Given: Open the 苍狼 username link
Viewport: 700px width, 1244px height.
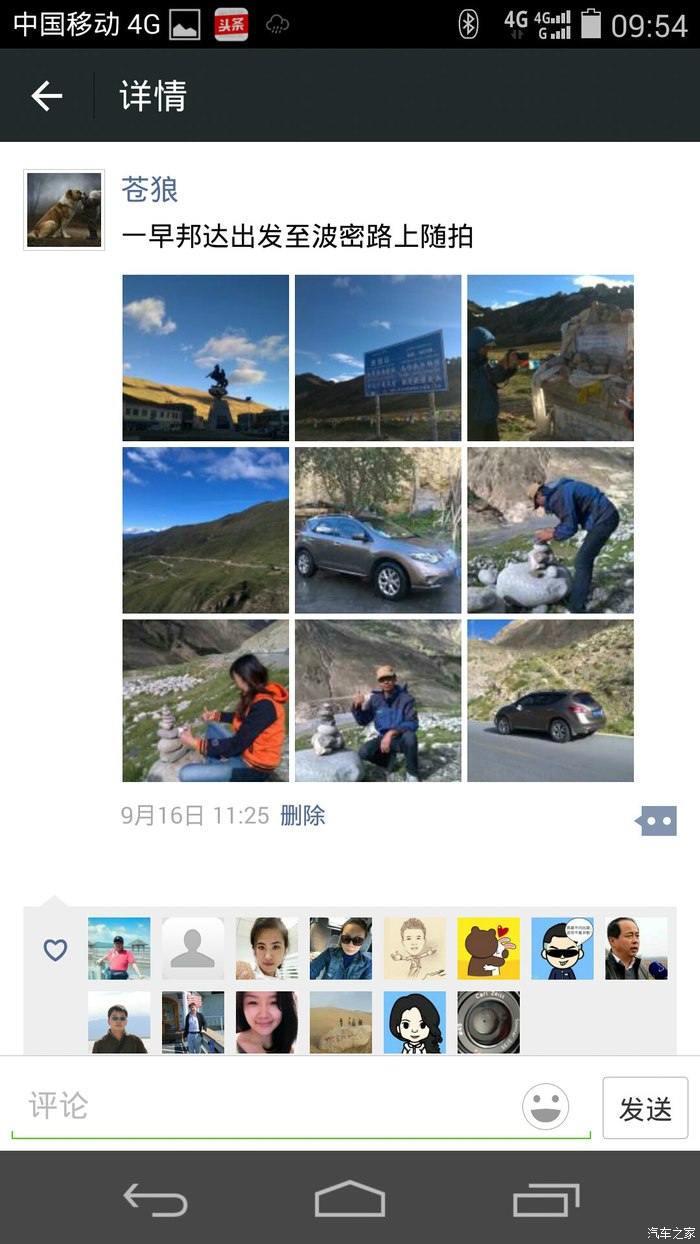Looking at the screenshot, I should 150,189.
